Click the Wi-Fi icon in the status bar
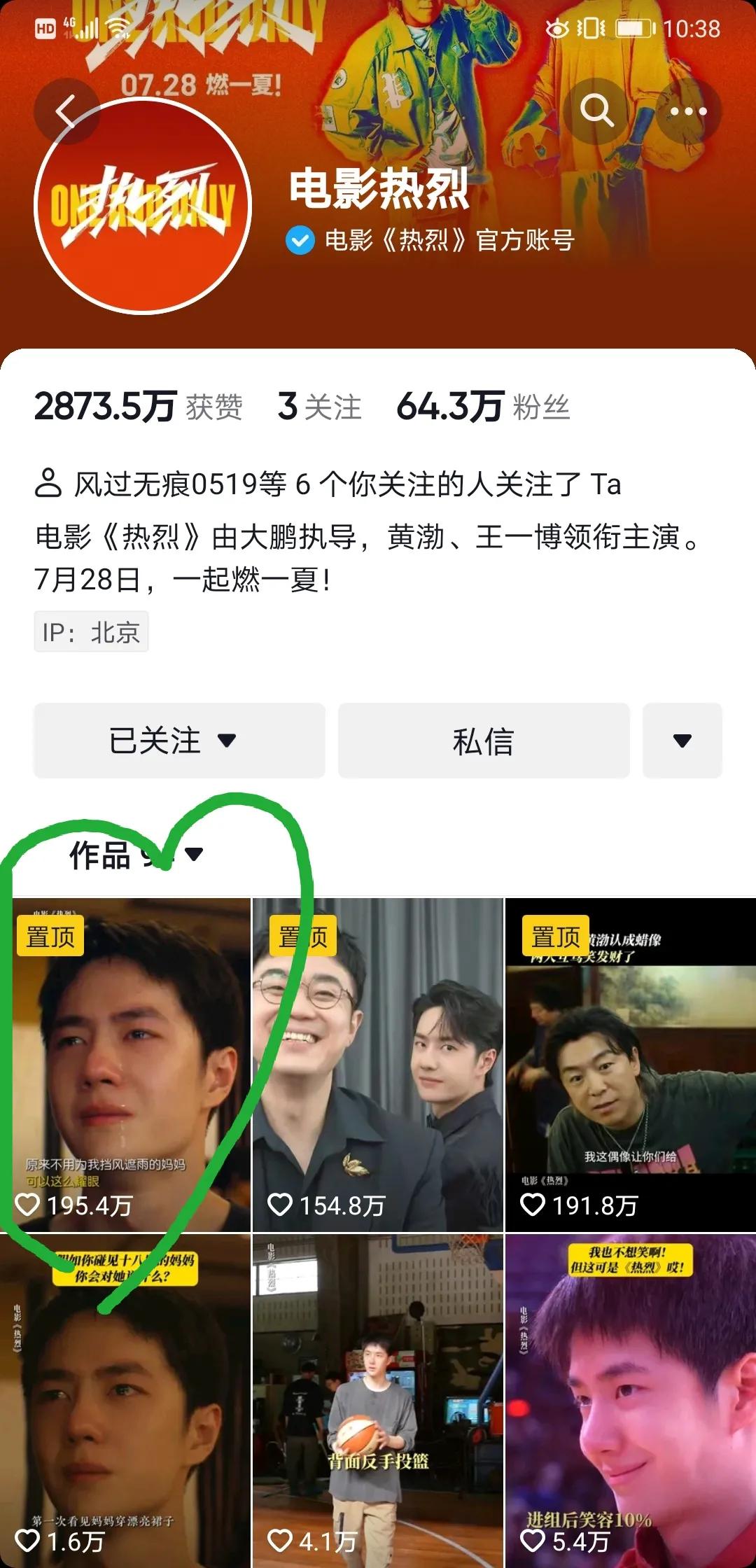Viewport: 756px width, 1568px height. [118, 29]
